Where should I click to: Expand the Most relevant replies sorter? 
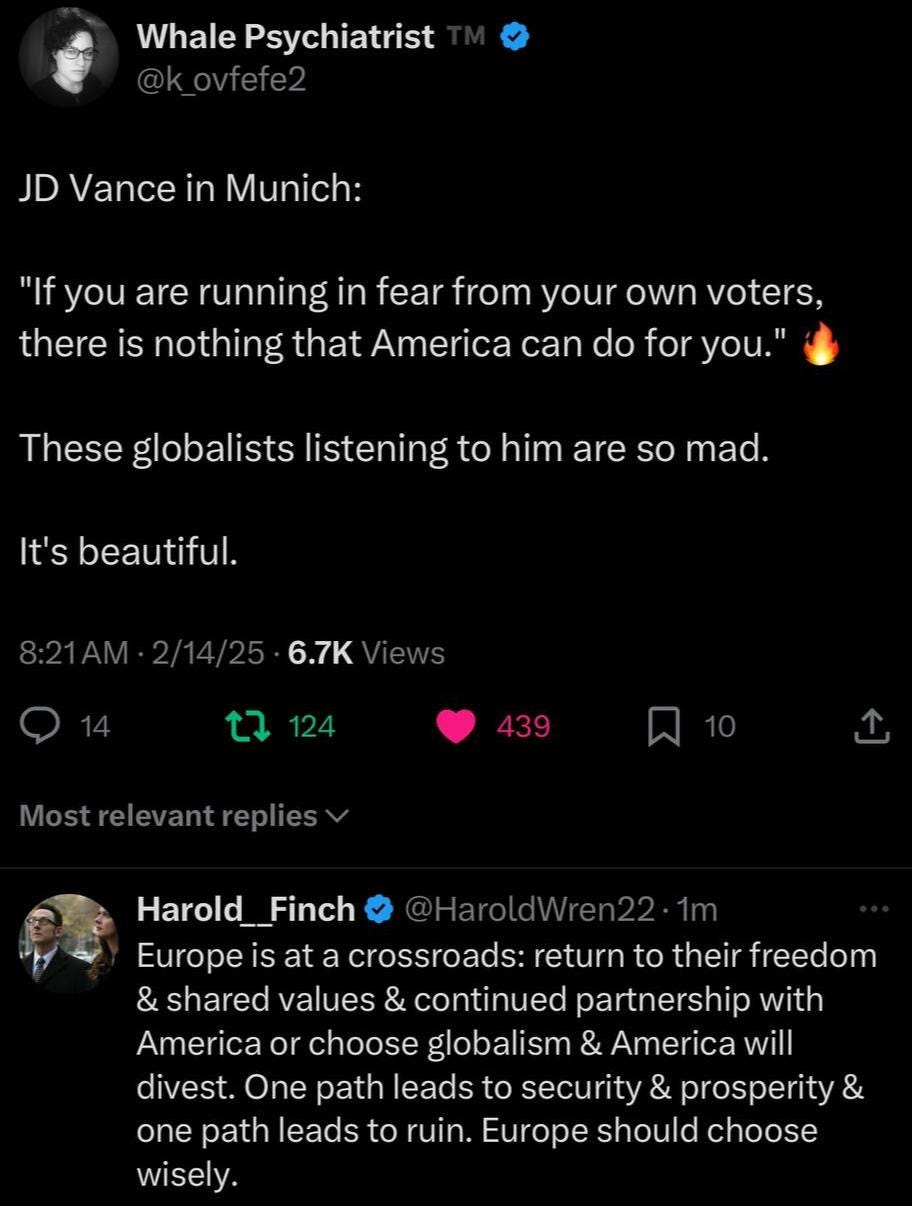[185, 816]
